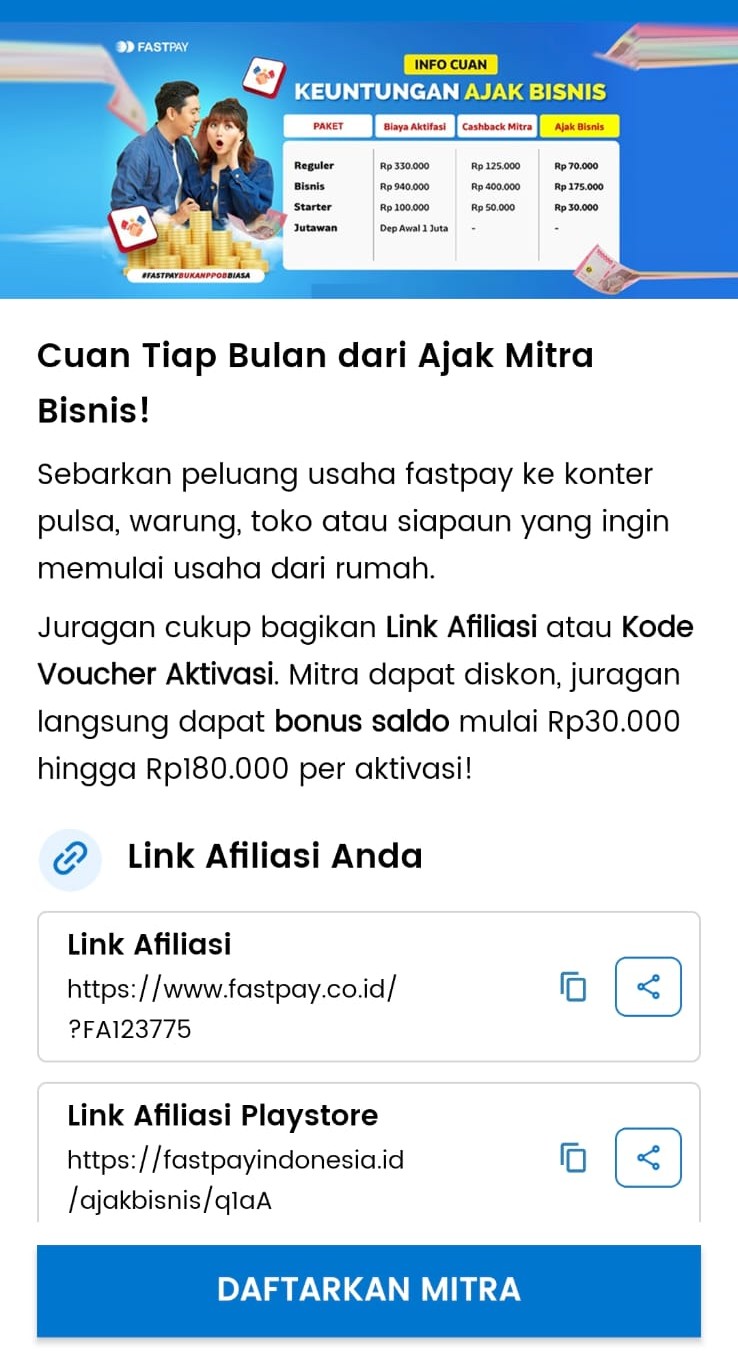Image resolution: width=738 pixels, height=1355 pixels.
Task: Click the chain link icon beside Link Afiliasi Anda
Action: pos(69,858)
